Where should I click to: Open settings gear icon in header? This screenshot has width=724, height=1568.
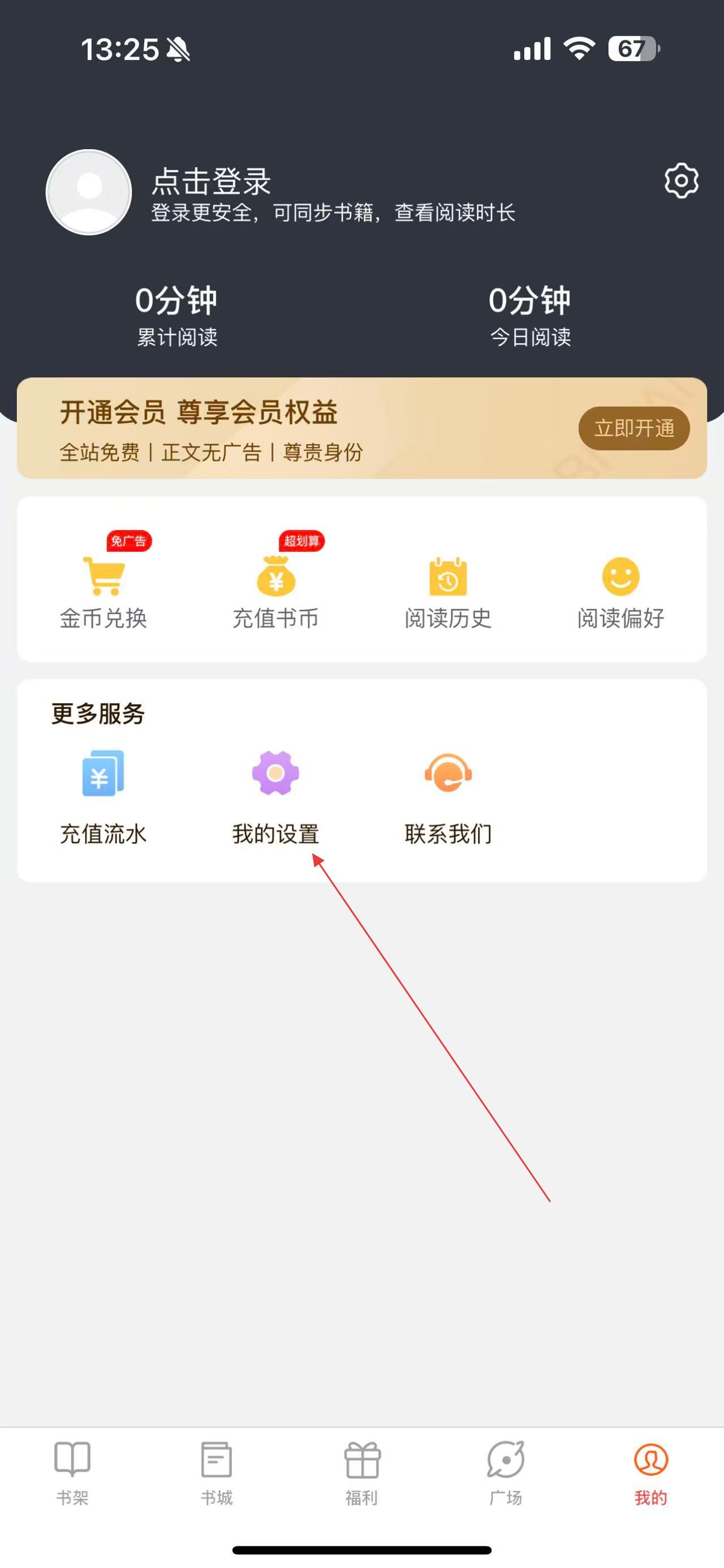coord(681,180)
